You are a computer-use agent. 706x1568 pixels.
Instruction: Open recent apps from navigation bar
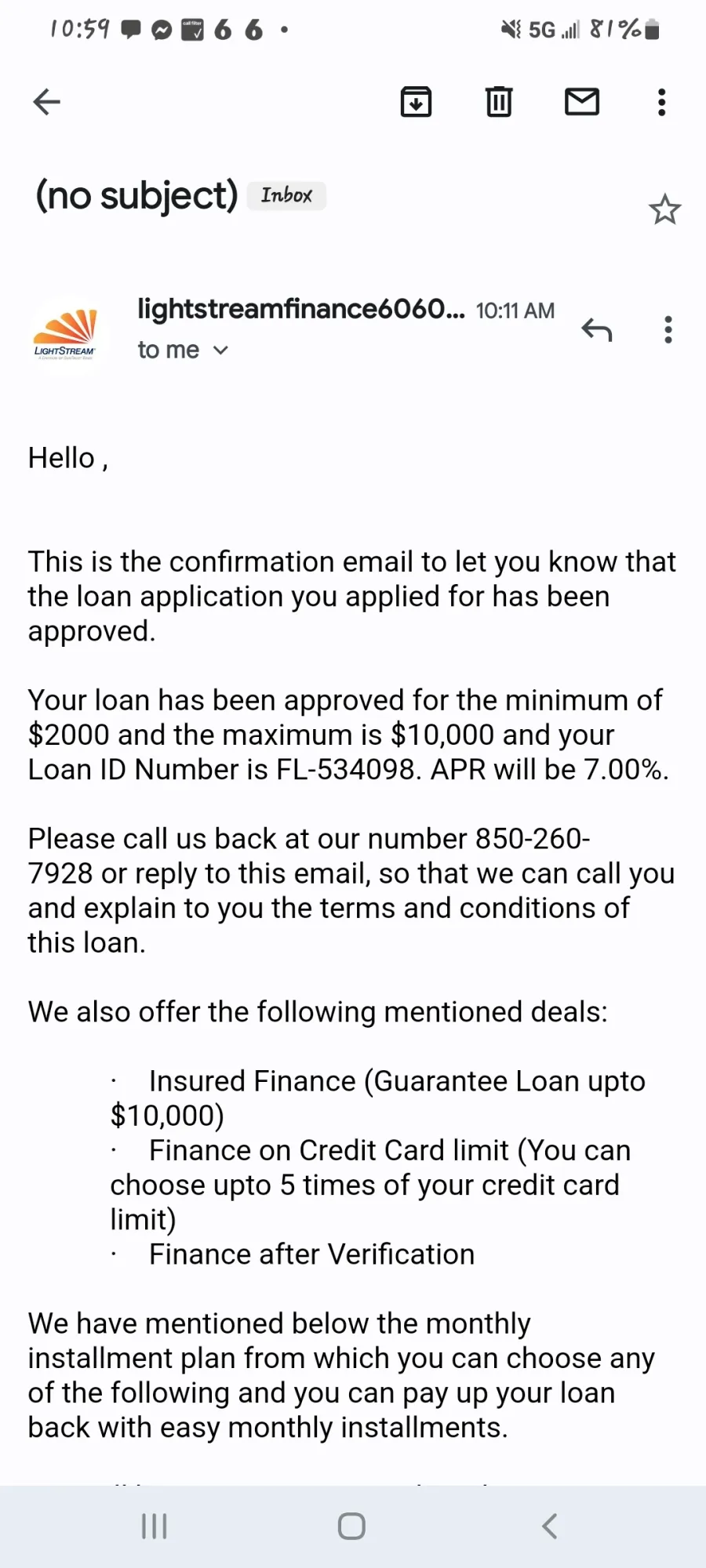155,1526
